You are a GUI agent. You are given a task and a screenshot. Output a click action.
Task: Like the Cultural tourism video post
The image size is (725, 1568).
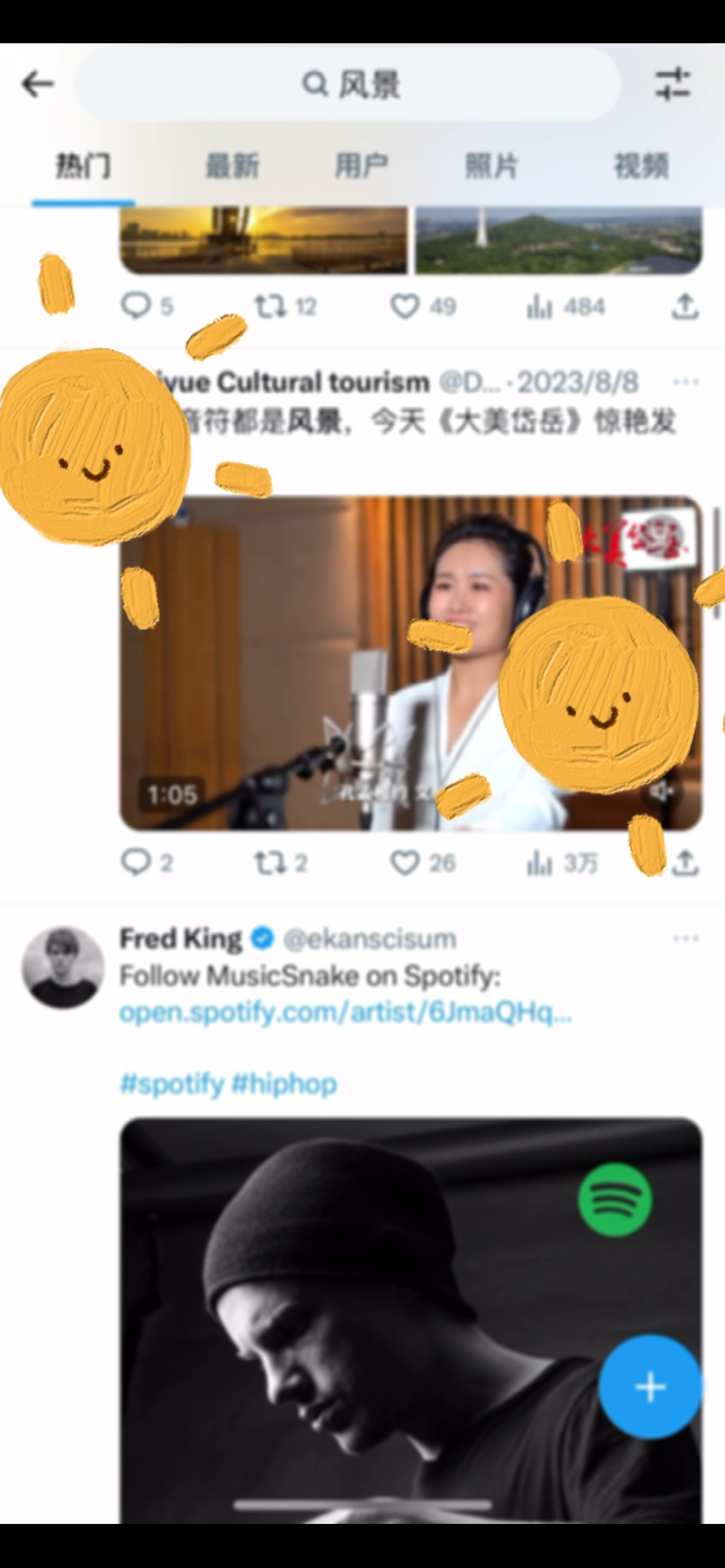(x=405, y=863)
